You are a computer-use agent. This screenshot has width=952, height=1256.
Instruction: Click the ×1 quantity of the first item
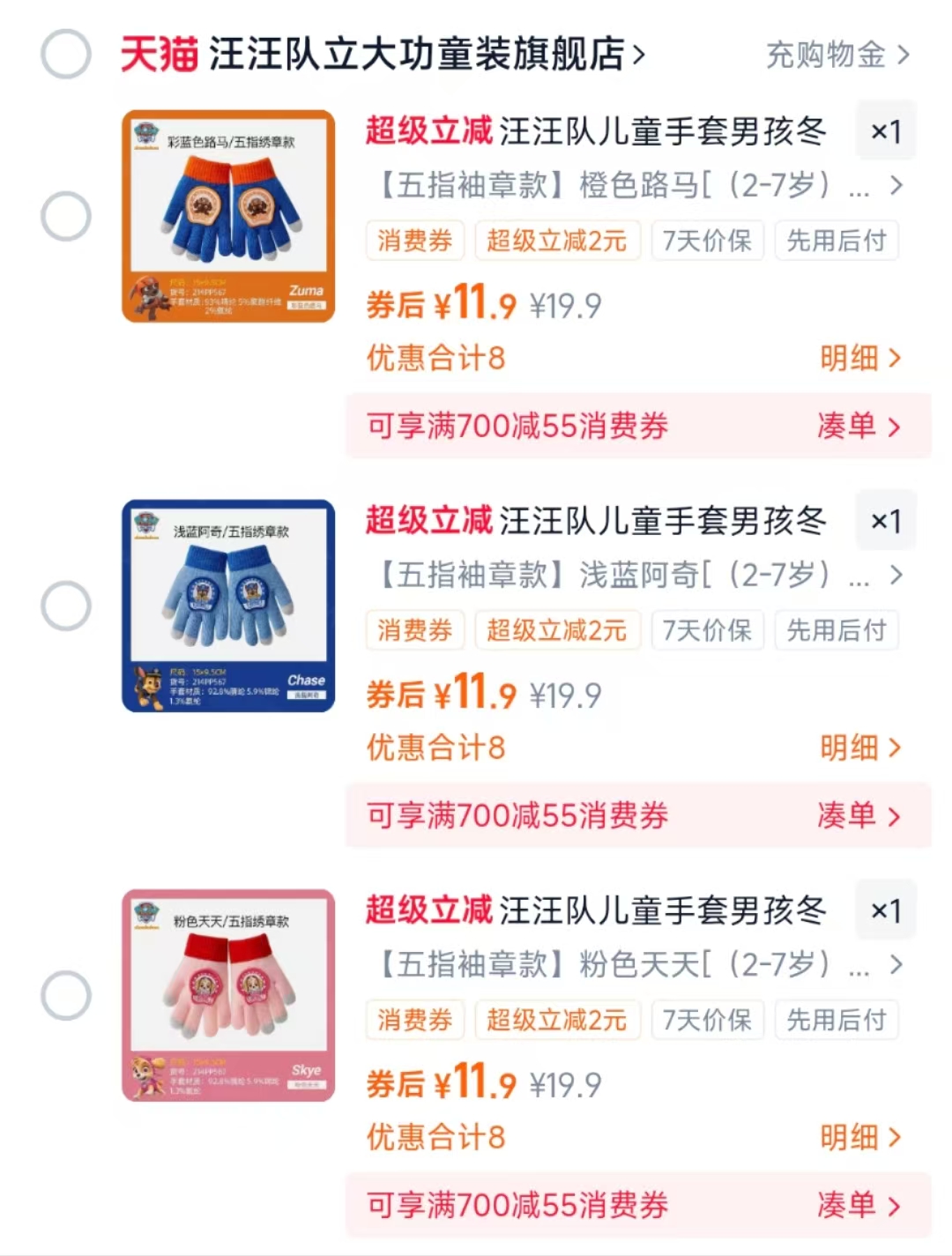[x=885, y=130]
